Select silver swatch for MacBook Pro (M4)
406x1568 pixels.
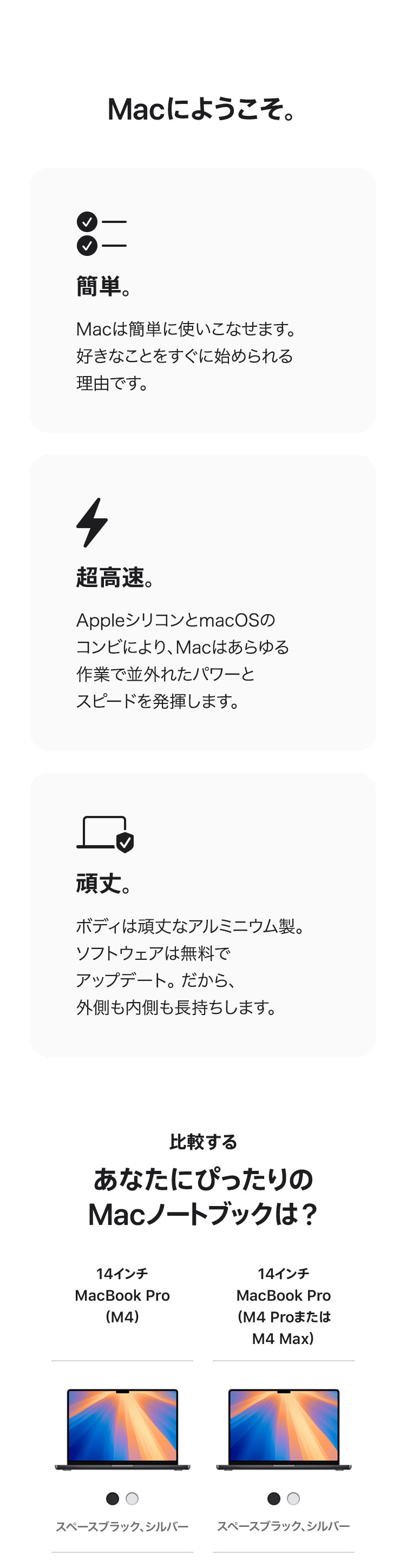[132, 1499]
